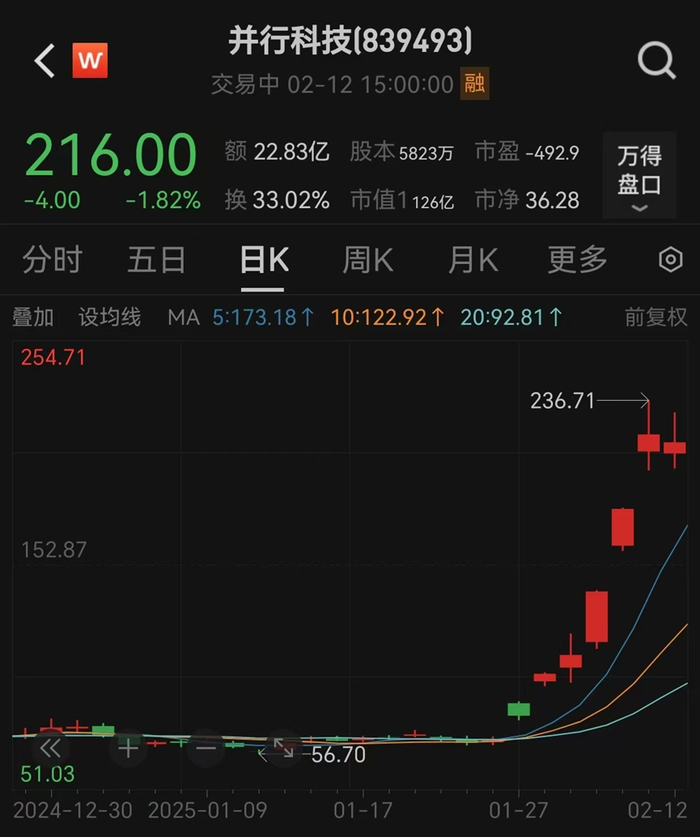Expand the chart to full screen

284,747
